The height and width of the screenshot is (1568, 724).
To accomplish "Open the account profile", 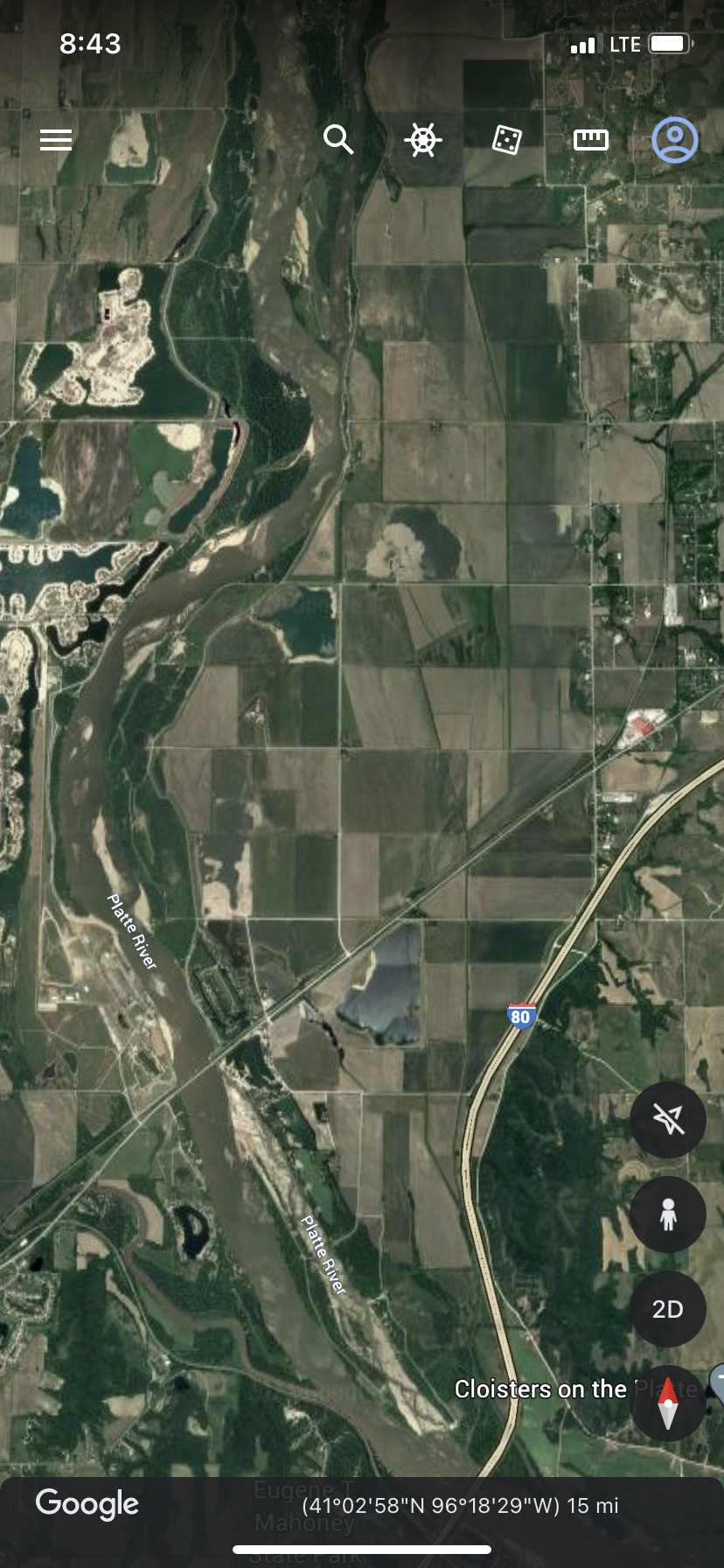I will point(675,140).
